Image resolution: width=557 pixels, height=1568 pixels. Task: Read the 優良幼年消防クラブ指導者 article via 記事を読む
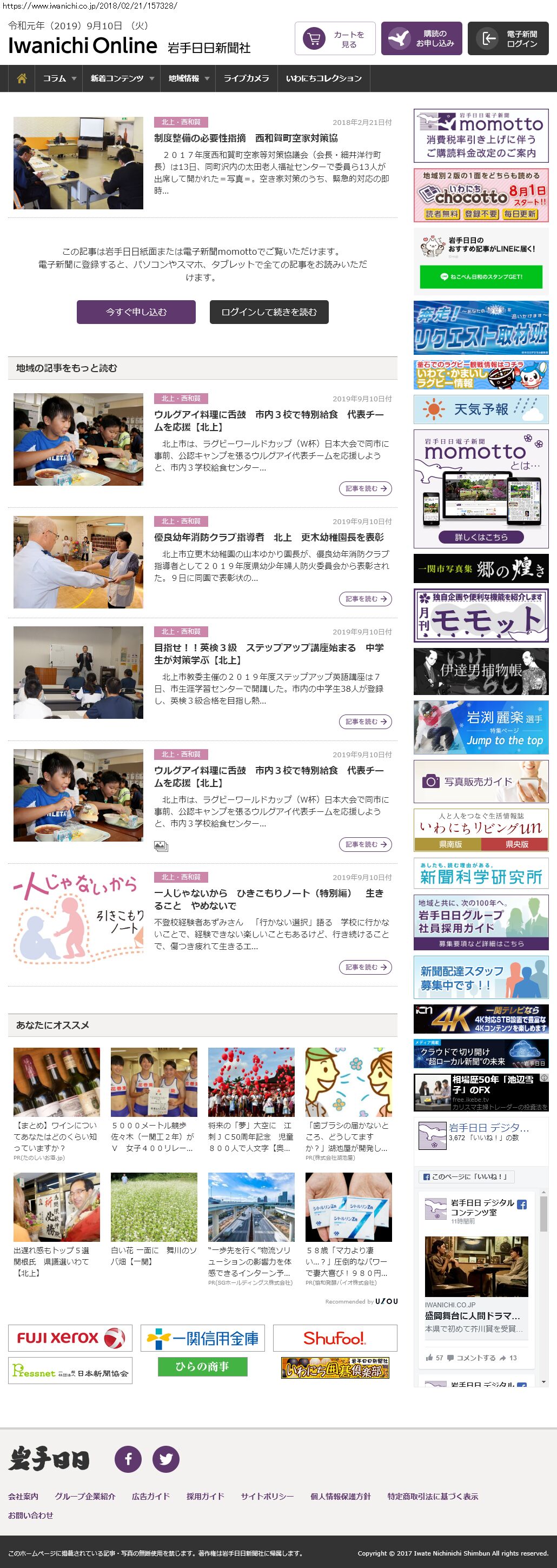click(x=364, y=599)
